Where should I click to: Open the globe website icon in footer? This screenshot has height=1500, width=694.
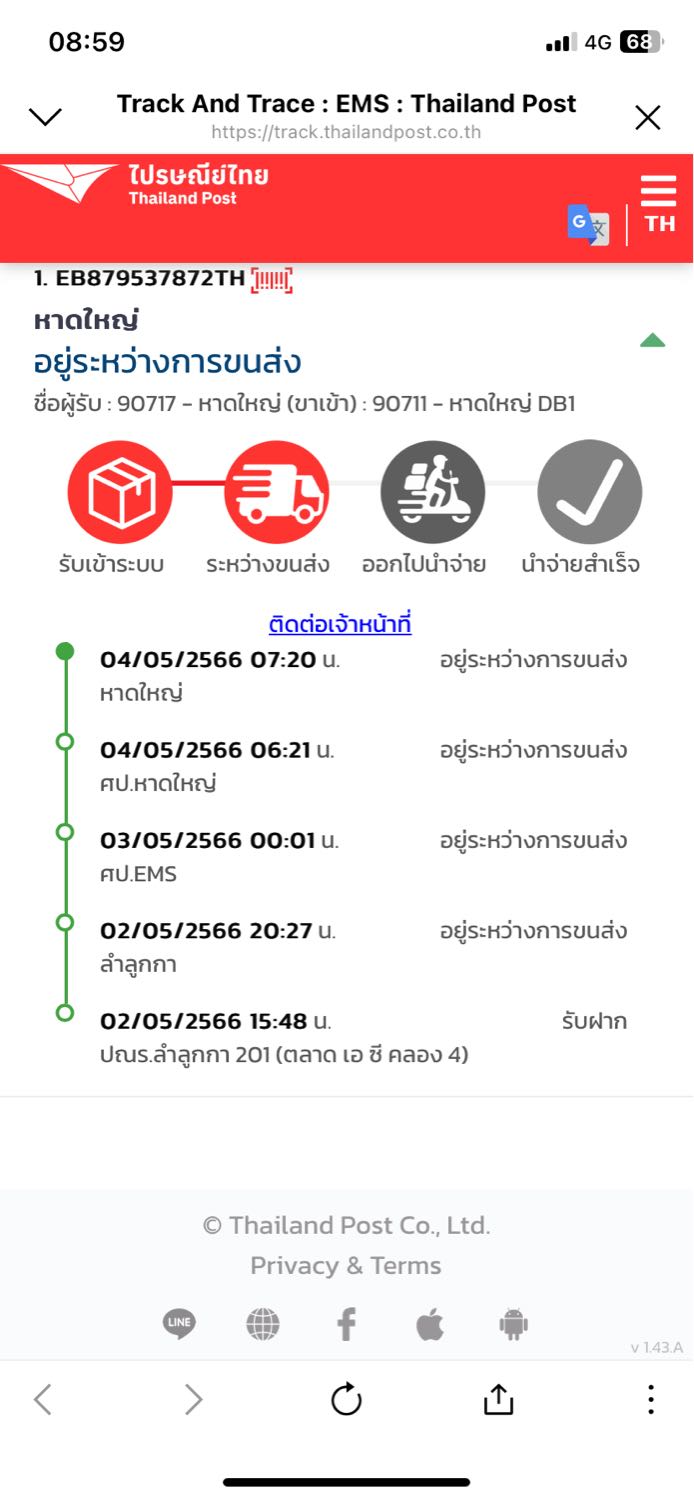pyautogui.click(x=263, y=1325)
